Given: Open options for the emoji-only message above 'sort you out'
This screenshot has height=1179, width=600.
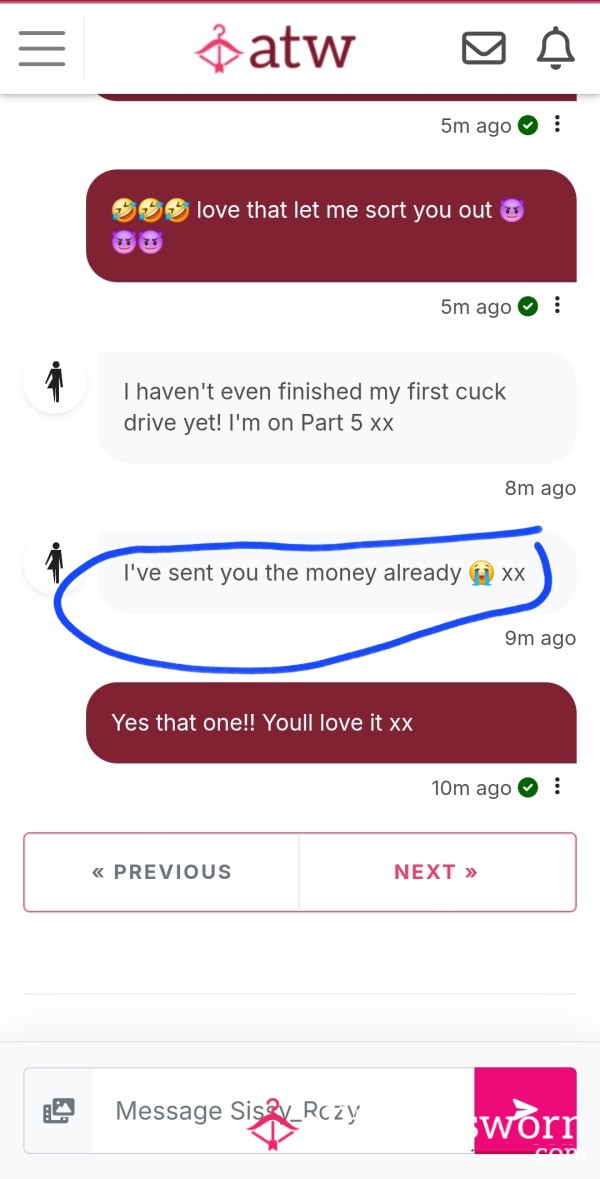Looking at the screenshot, I should 557,124.
